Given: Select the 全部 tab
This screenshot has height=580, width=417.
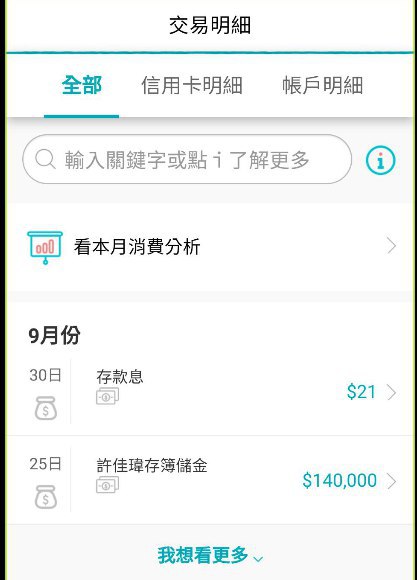Looking at the screenshot, I should tap(81, 85).
